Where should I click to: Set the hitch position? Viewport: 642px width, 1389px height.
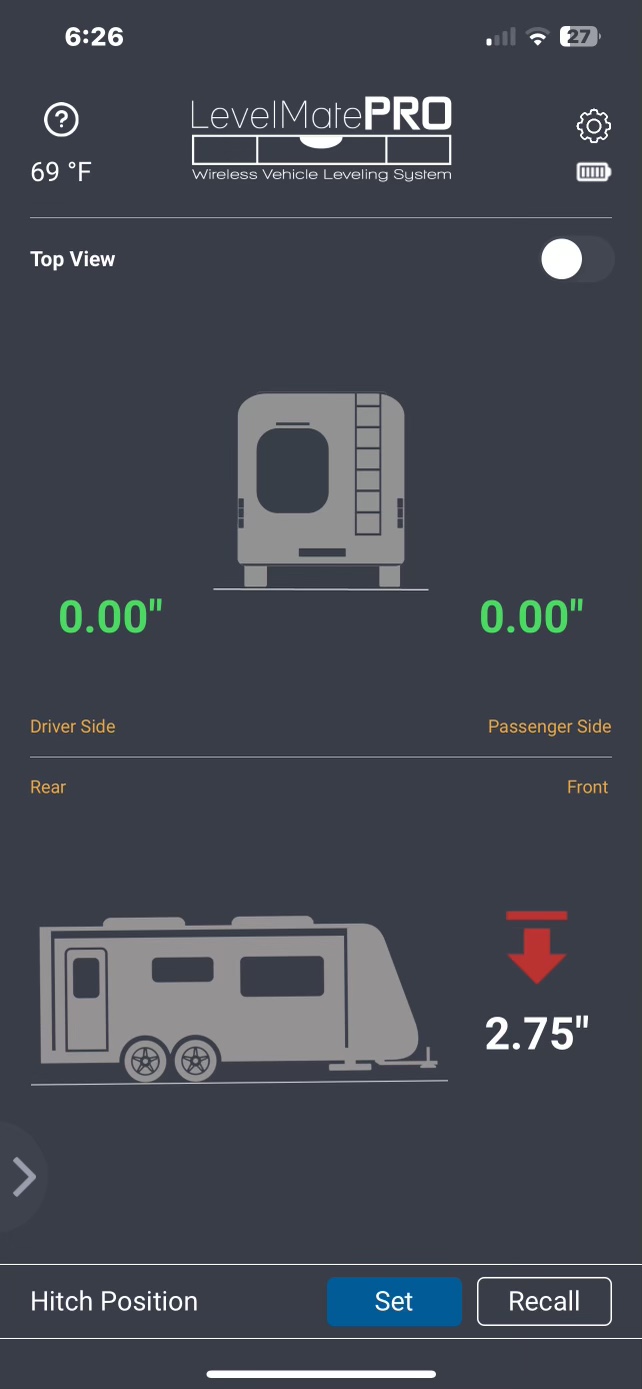[394, 1301]
